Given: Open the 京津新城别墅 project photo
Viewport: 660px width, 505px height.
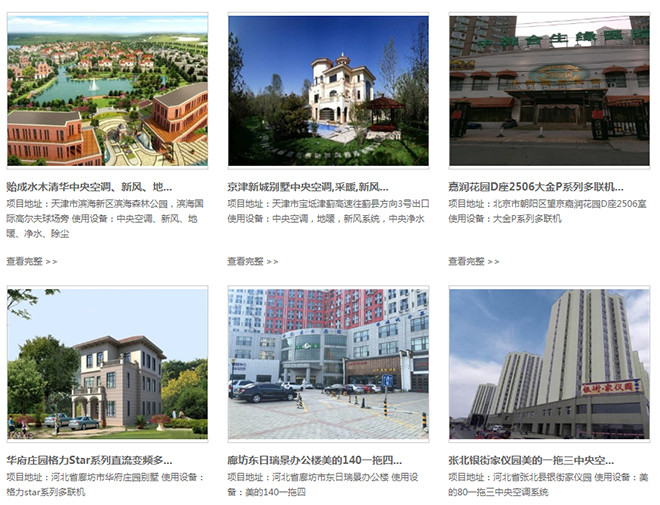Looking at the screenshot, I should click(328, 90).
